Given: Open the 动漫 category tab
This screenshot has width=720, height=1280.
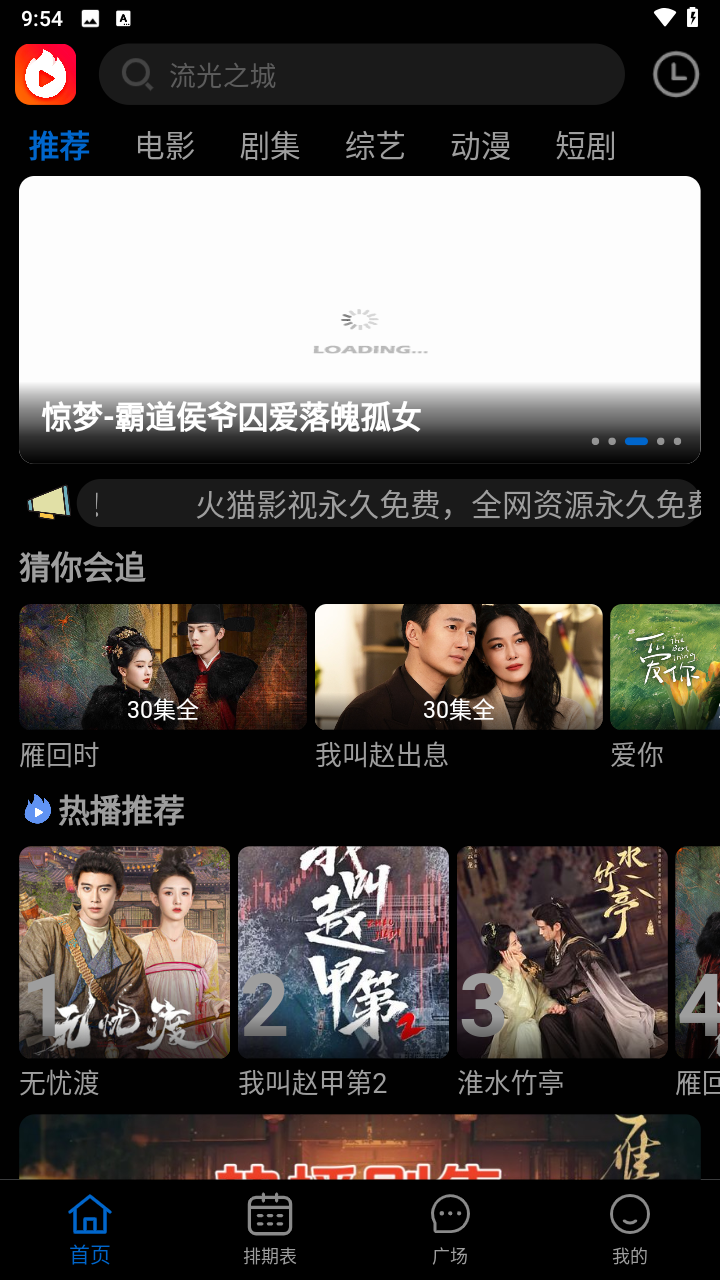Looking at the screenshot, I should (x=479, y=146).
